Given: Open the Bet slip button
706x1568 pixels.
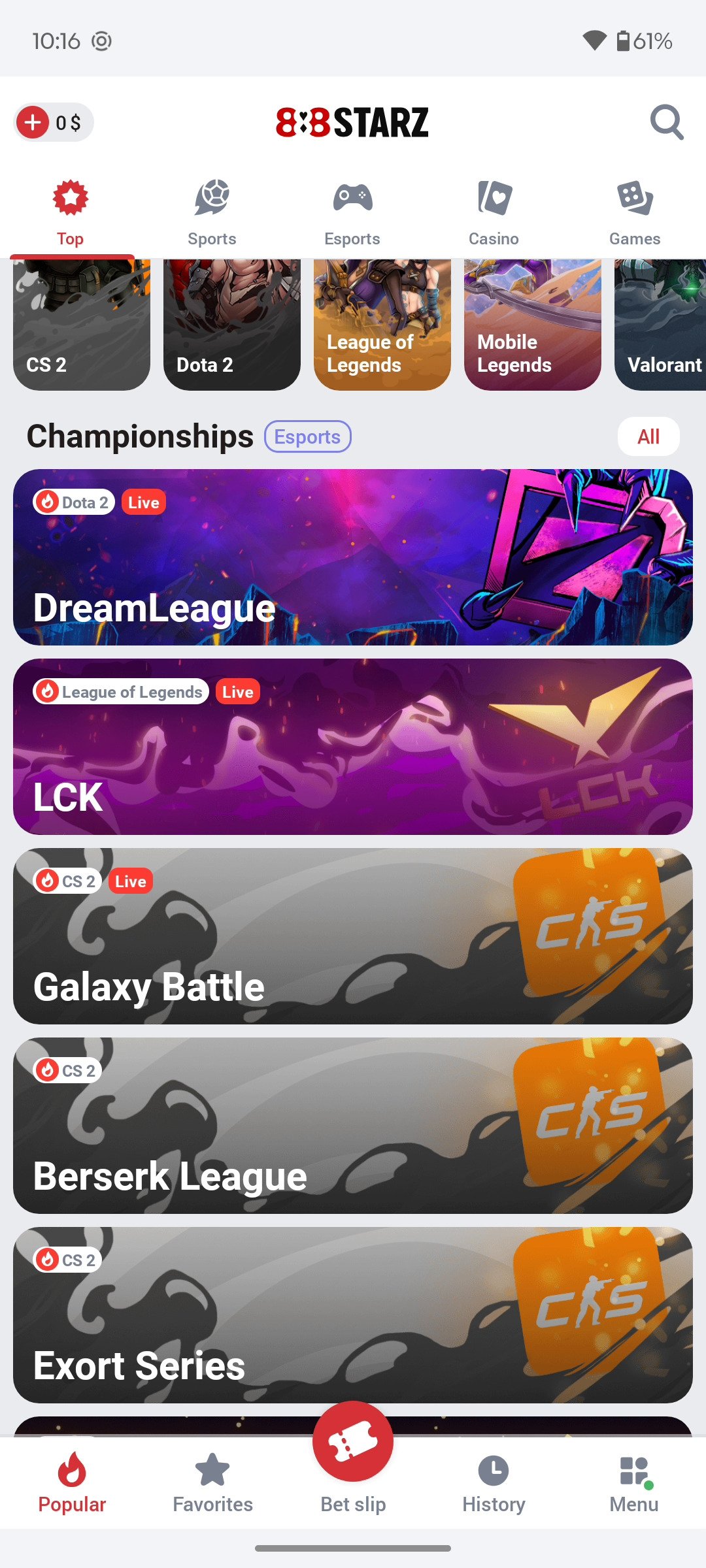Looking at the screenshot, I should (353, 1458).
